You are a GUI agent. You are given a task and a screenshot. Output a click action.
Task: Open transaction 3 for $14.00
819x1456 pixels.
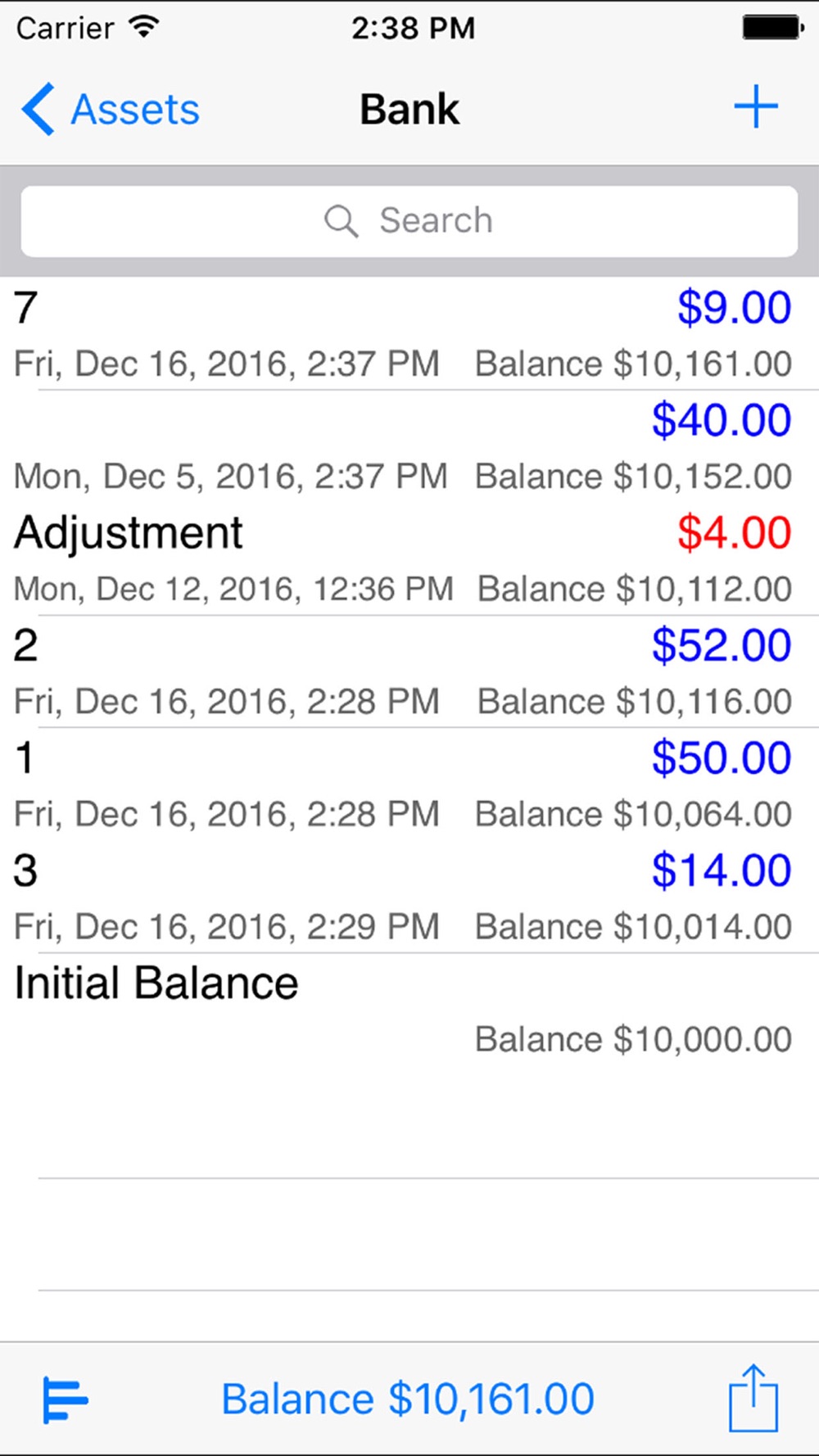[x=409, y=897]
